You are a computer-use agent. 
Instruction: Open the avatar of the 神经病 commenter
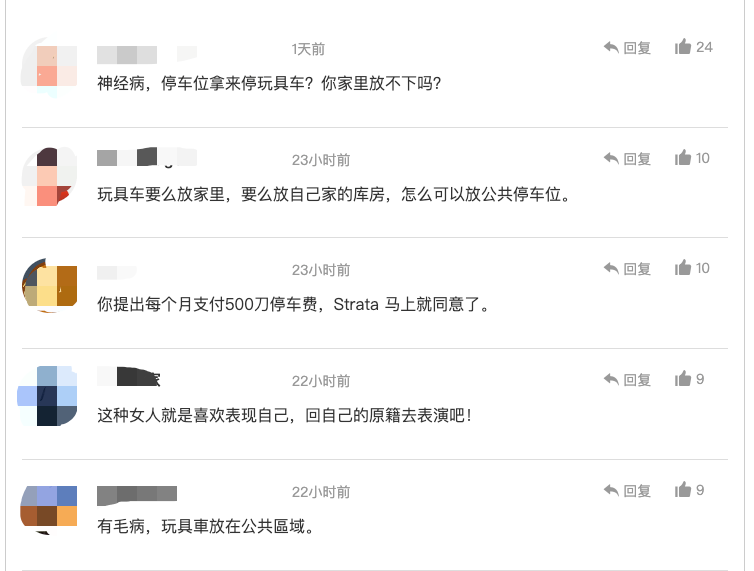point(50,66)
